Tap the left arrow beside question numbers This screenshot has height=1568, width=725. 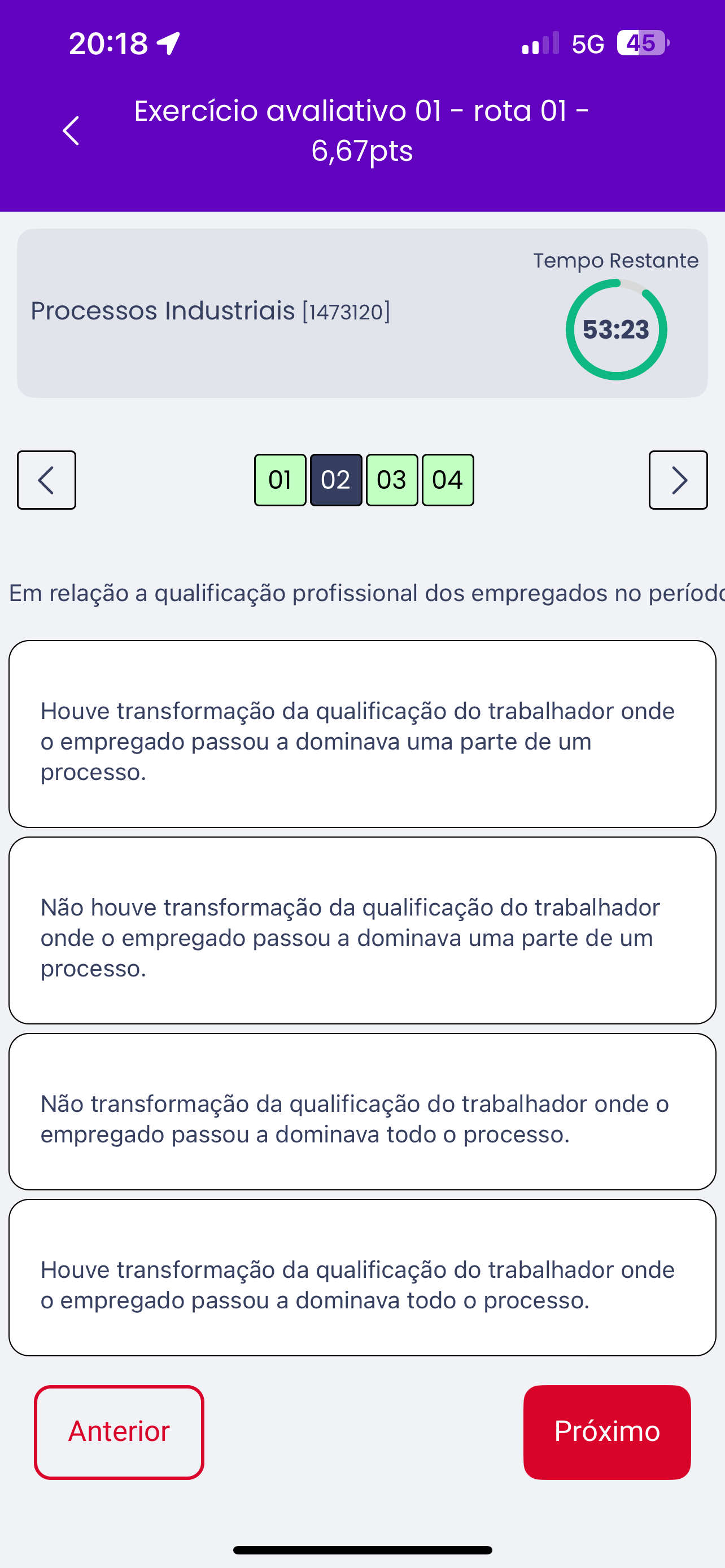(x=46, y=480)
